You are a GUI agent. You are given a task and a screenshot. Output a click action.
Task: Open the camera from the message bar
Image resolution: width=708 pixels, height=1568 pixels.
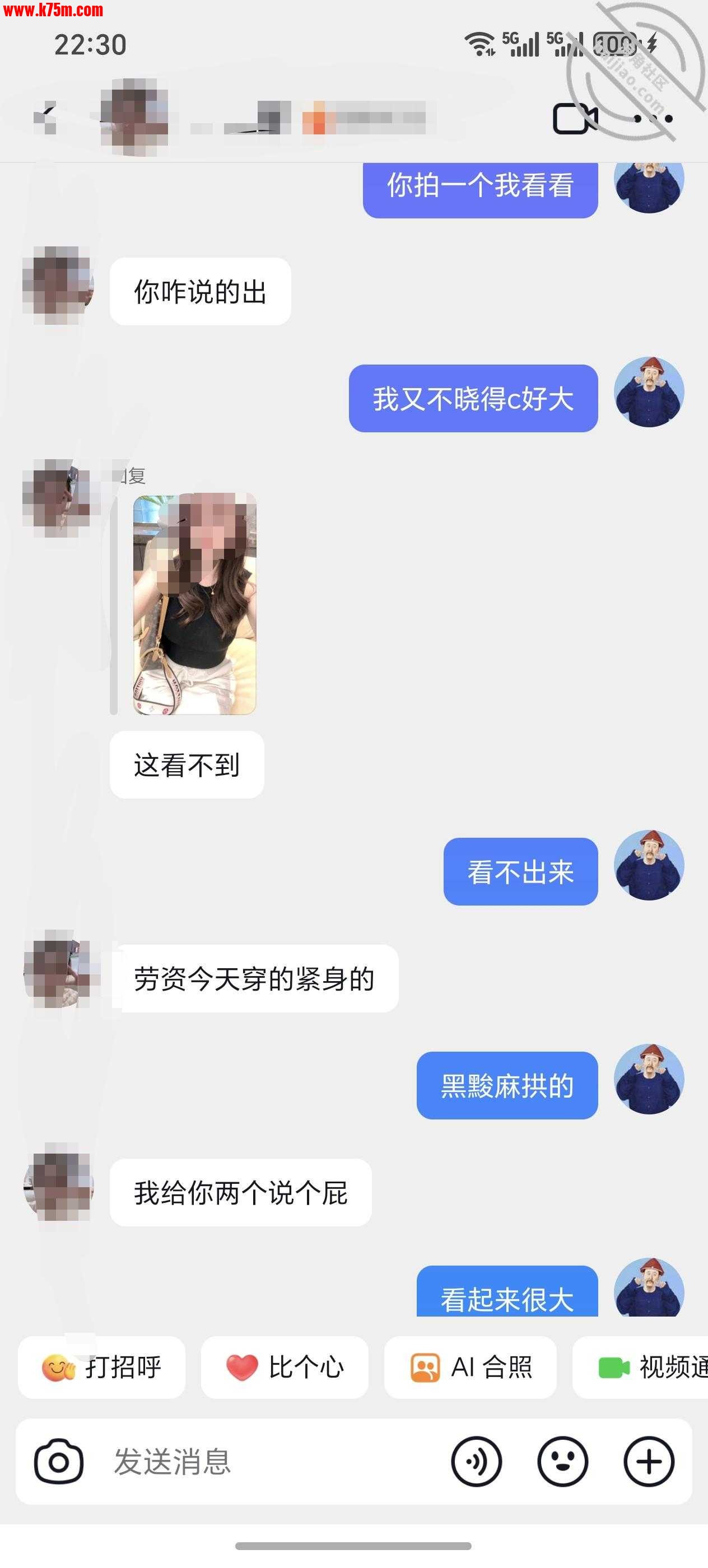coord(58,1462)
